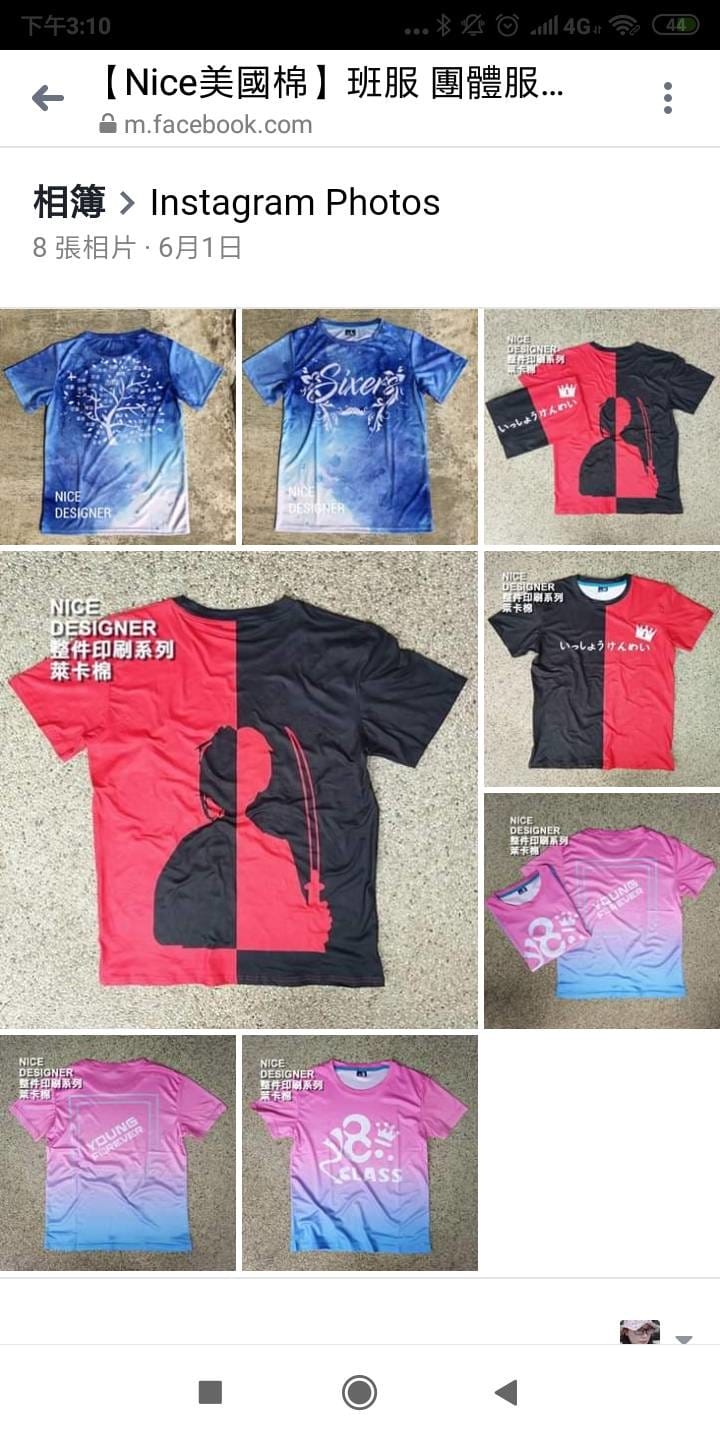Open the pink Class crown shirt photo

pos(360,1153)
